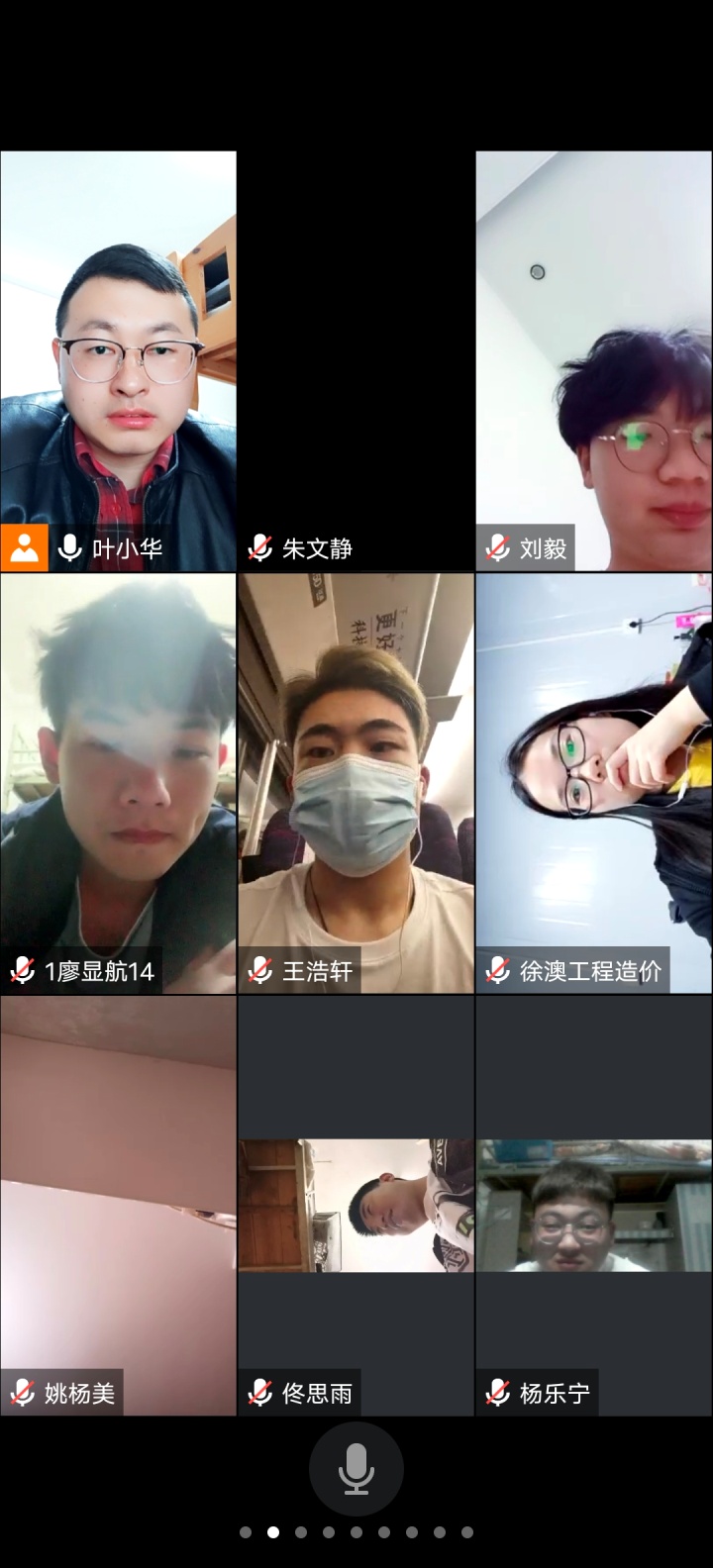Viewport: 713px width, 1568px height.
Task: Toggle the microphone button at the bottom
Action: point(356,1469)
